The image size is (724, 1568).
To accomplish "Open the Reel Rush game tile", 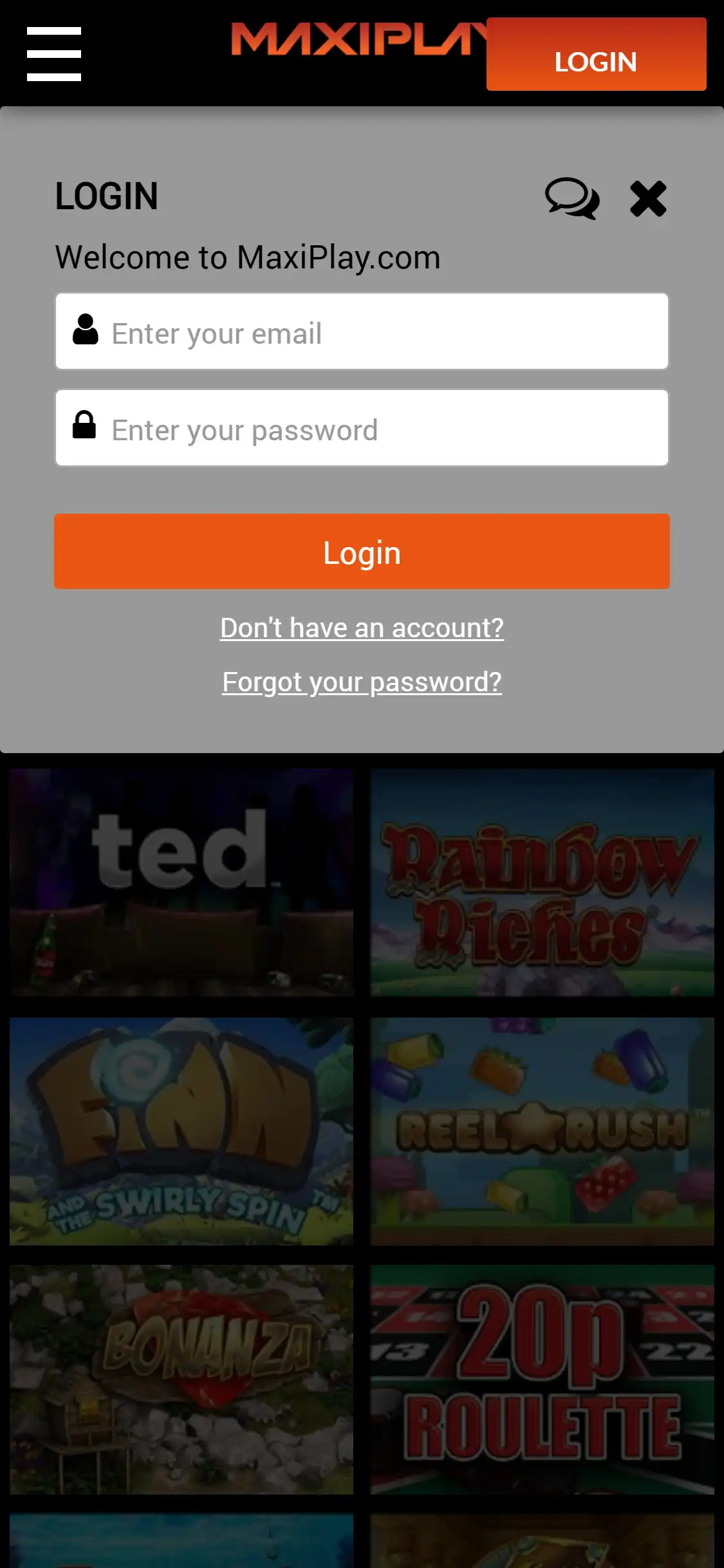I will coord(542,1131).
